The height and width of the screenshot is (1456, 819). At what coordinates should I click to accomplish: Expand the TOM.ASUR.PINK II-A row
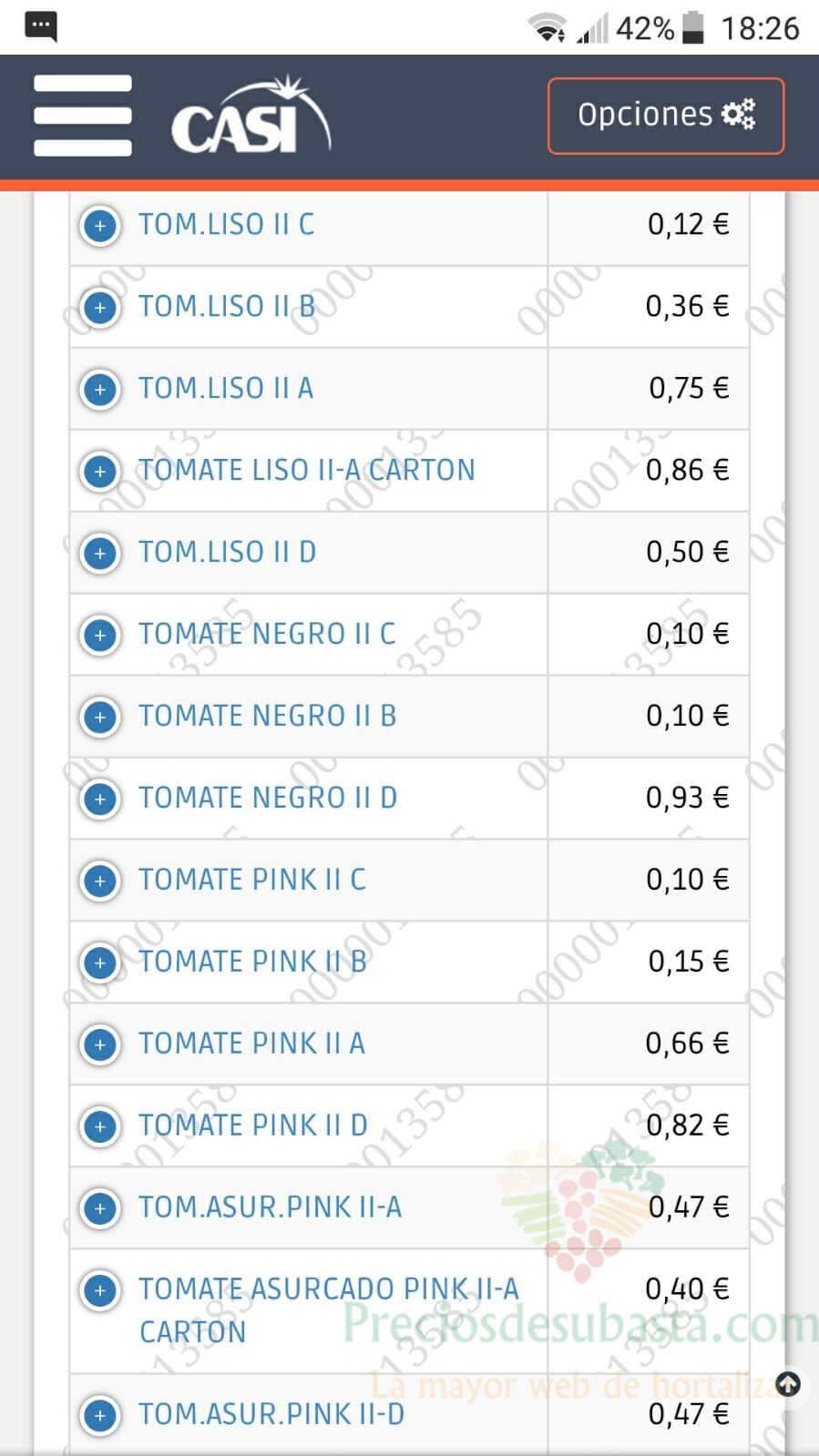pos(100,1208)
